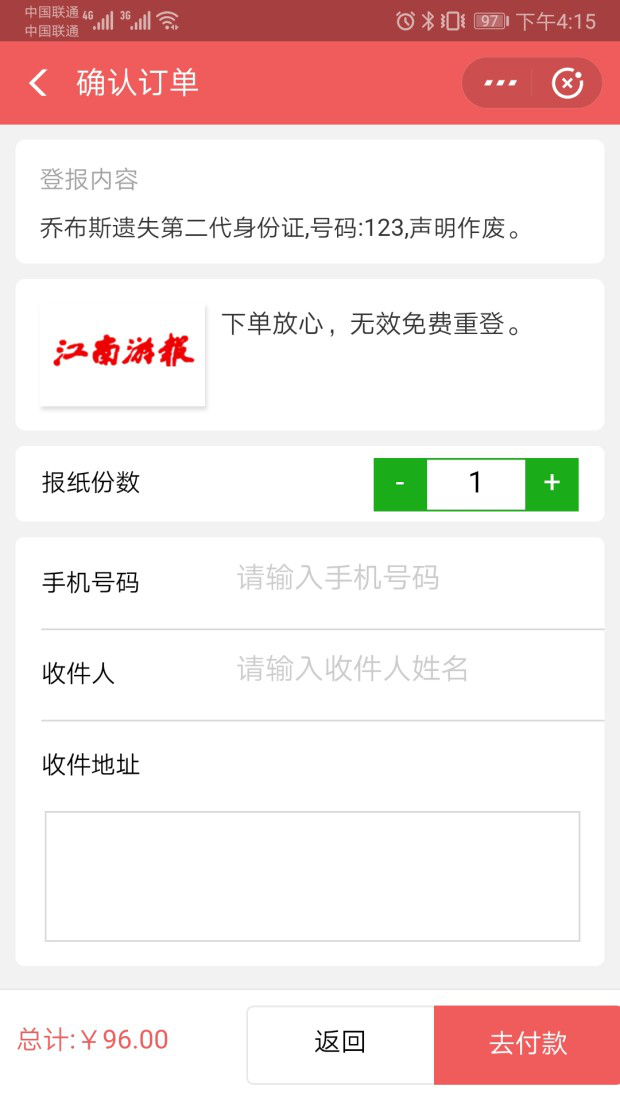Tap the 返回 button

pos(340,1044)
